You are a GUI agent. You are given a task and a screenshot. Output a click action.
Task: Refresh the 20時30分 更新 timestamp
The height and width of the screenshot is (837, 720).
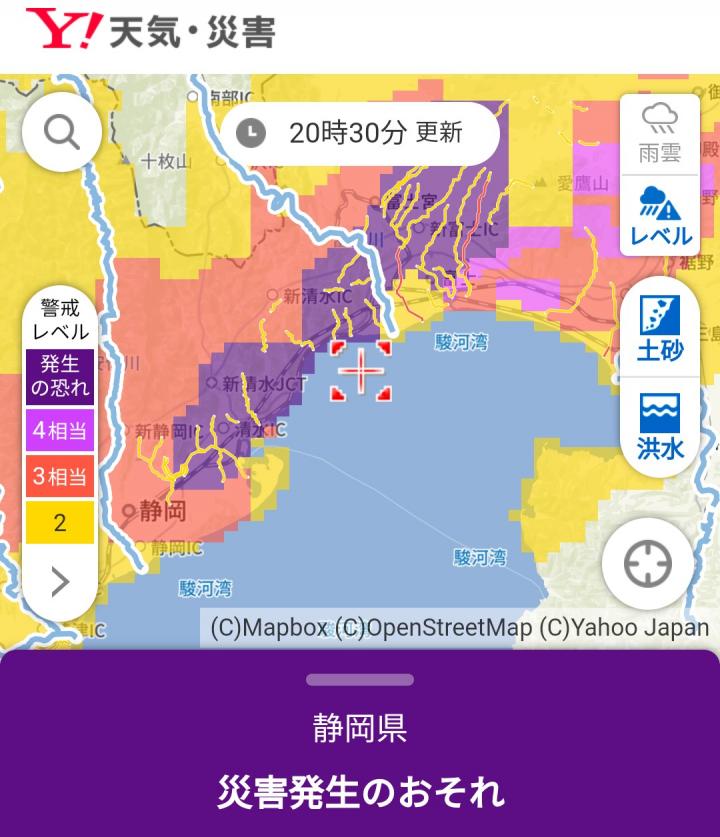360,132
